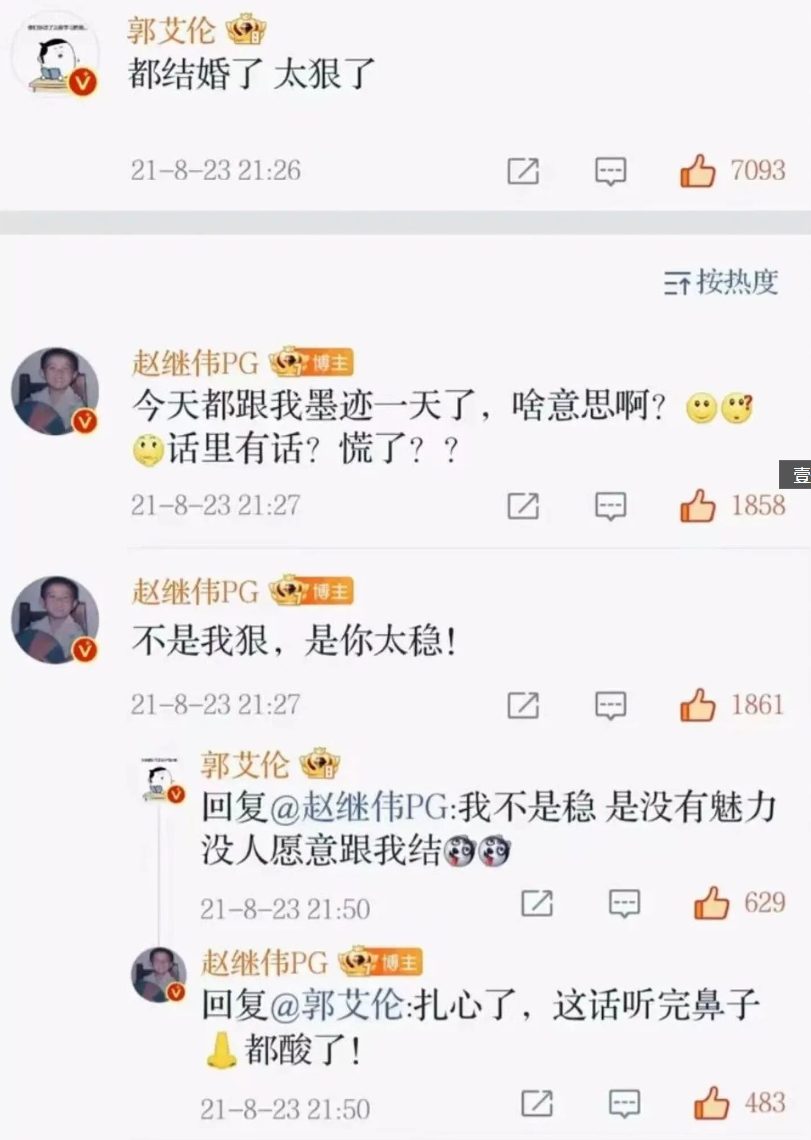Repost the comment "不是我狠，是你太稳!"

pyautogui.click(x=523, y=706)
